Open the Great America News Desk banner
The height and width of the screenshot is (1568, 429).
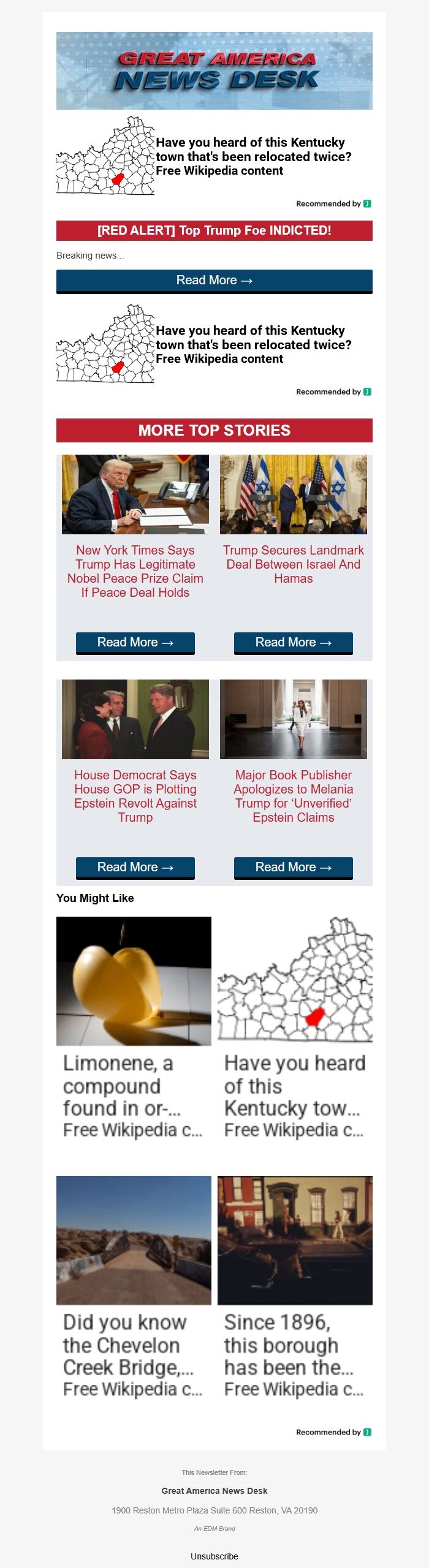214,70
